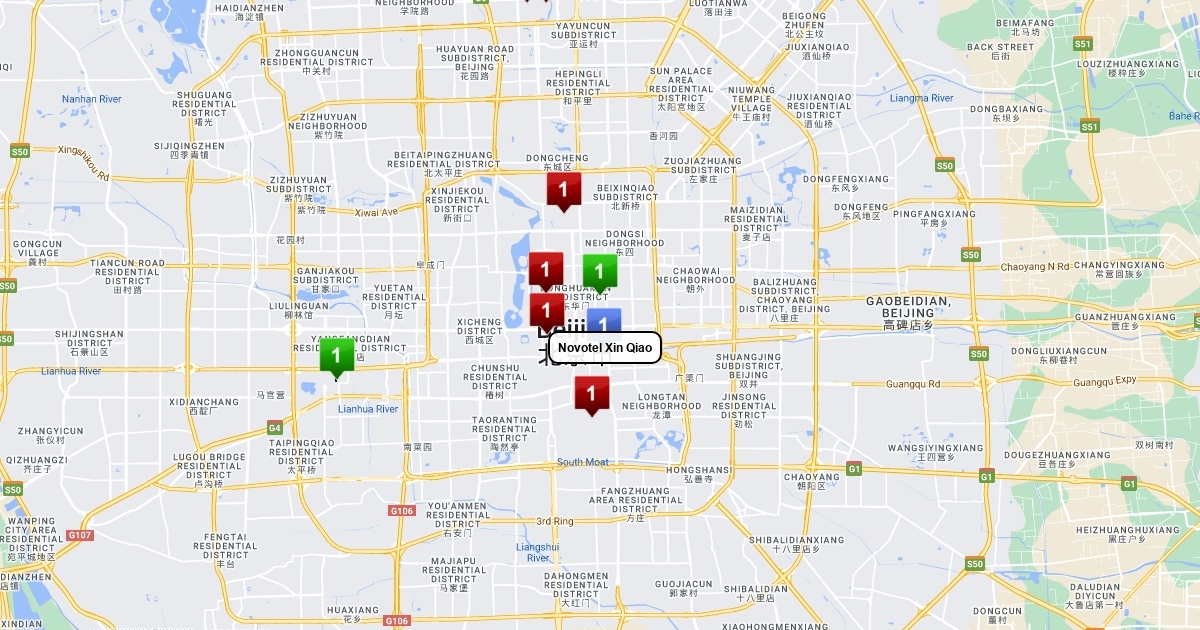Tap the red marker near Longtan Neighborhood
This screenshot has height=630, width=1200.
591,394
